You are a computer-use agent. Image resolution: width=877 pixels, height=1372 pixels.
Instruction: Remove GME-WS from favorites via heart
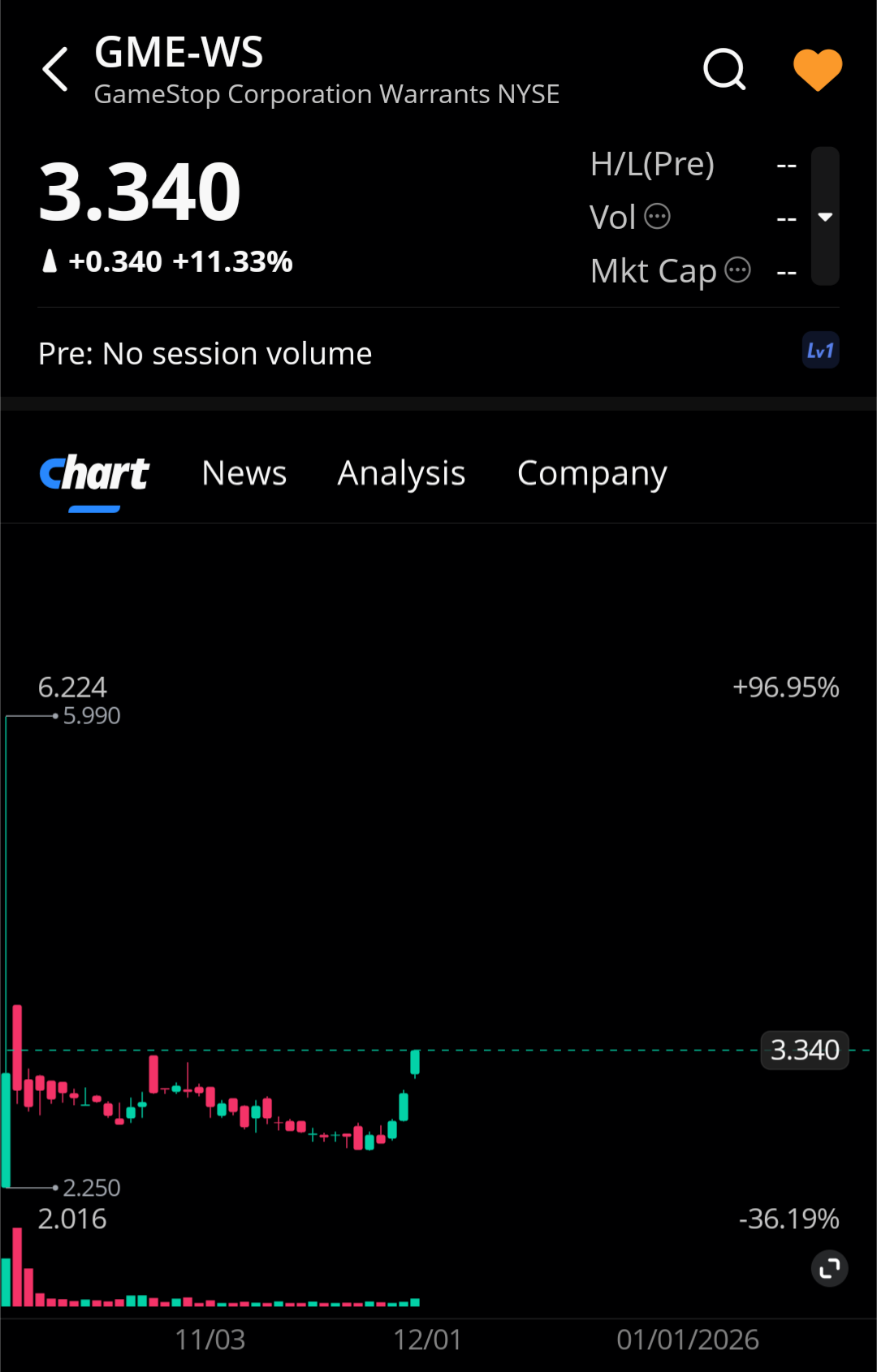click(x=817, y=69)
